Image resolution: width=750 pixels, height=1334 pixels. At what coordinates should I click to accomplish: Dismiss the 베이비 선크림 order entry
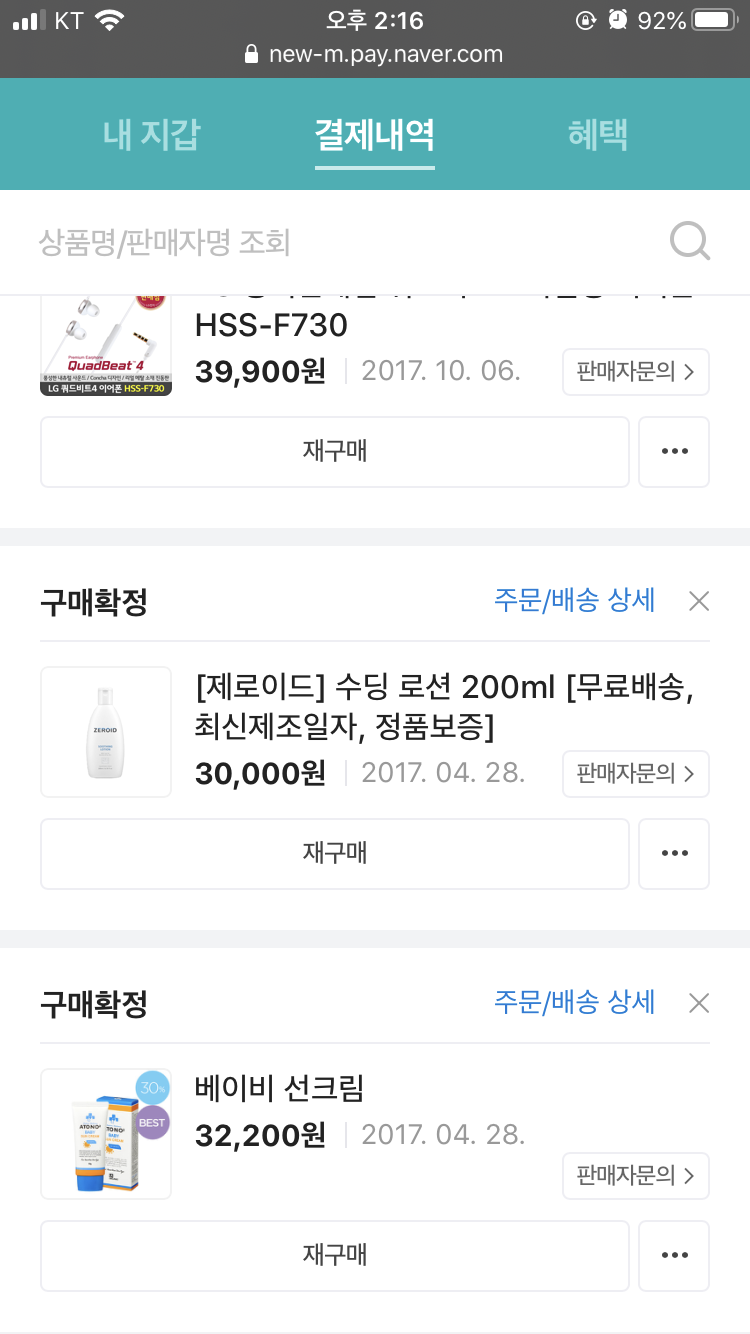(699, 1003)
